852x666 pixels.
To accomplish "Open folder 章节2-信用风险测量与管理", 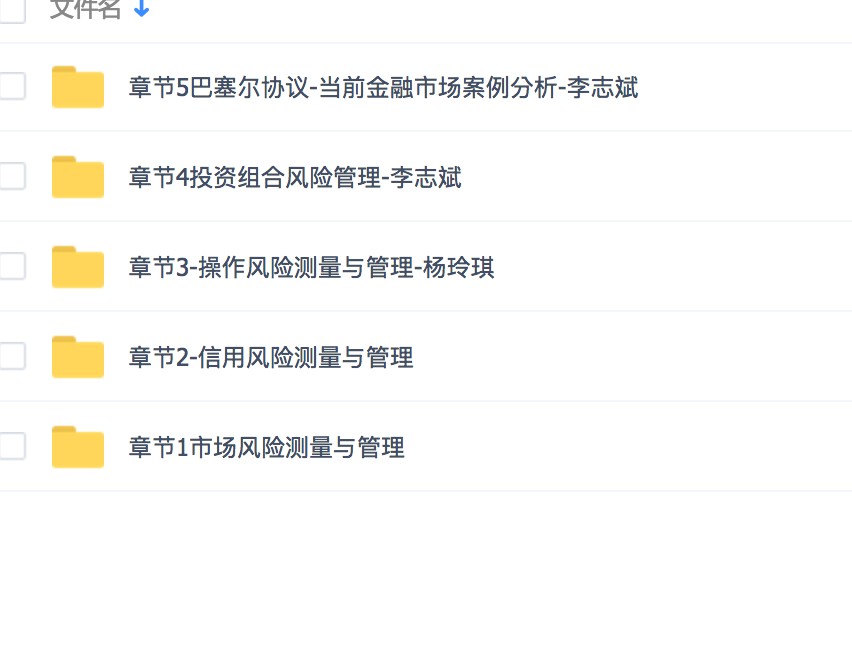I will point(271,357).
